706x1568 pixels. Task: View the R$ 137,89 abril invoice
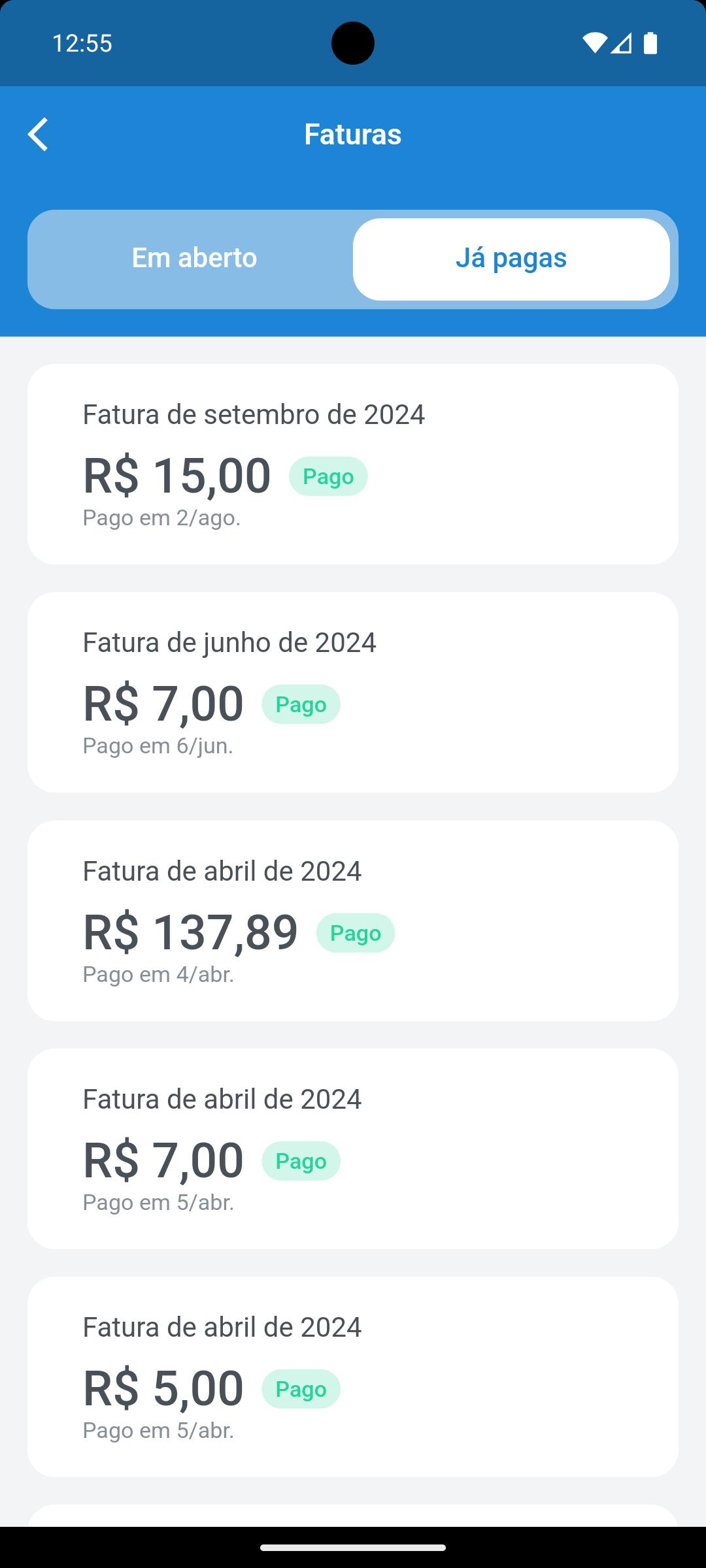point(353,921)
